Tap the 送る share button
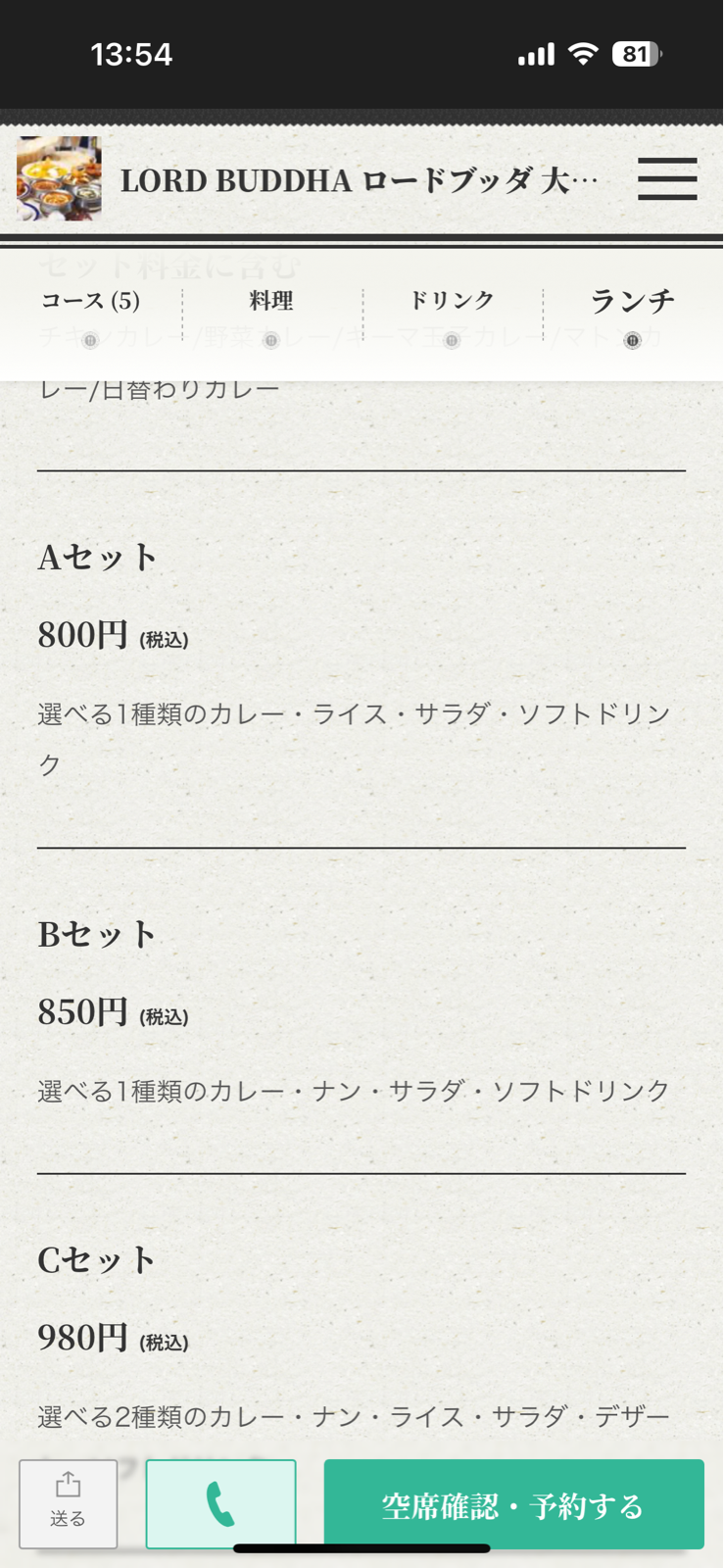Viewport: 724px width, 1568px height. coord(68,1503)
